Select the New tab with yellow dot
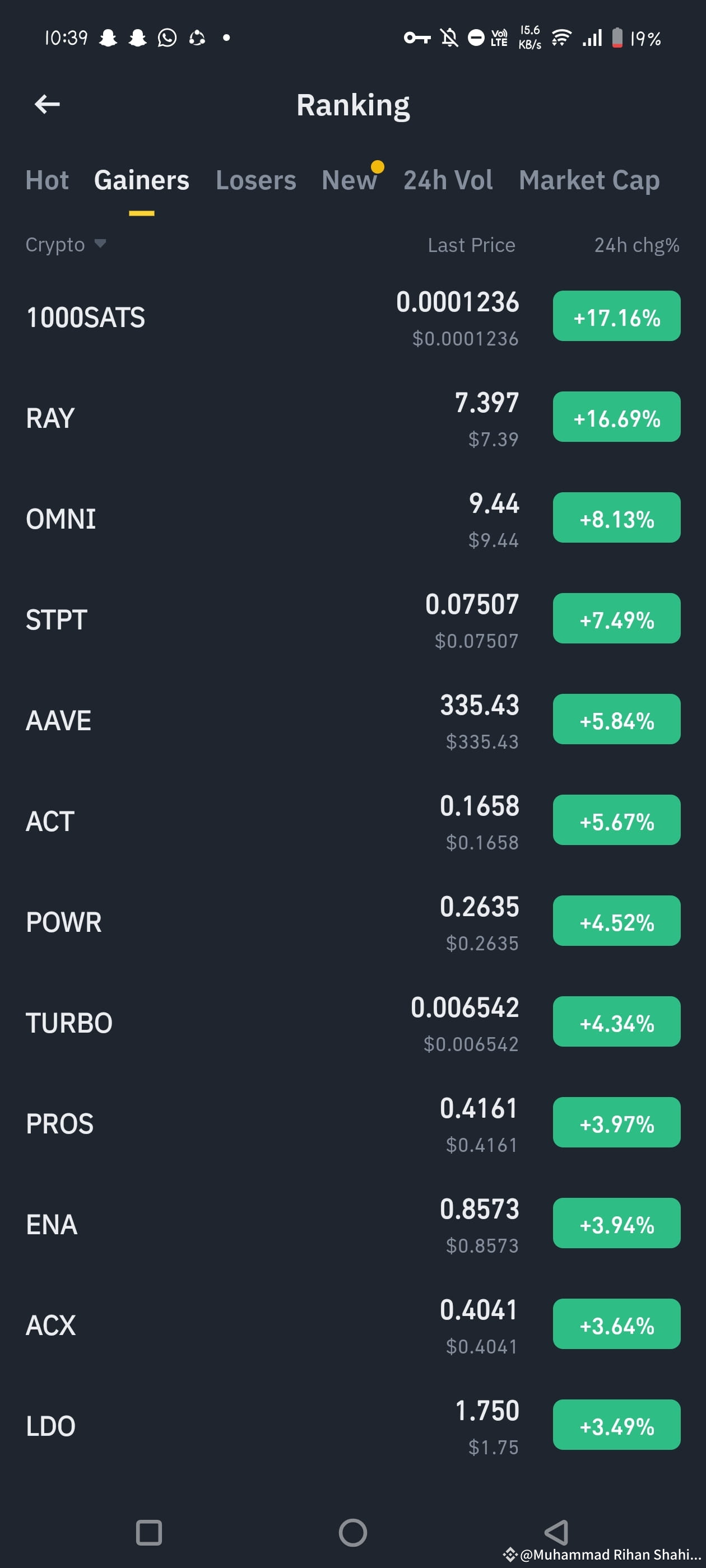 click(350, 180)
